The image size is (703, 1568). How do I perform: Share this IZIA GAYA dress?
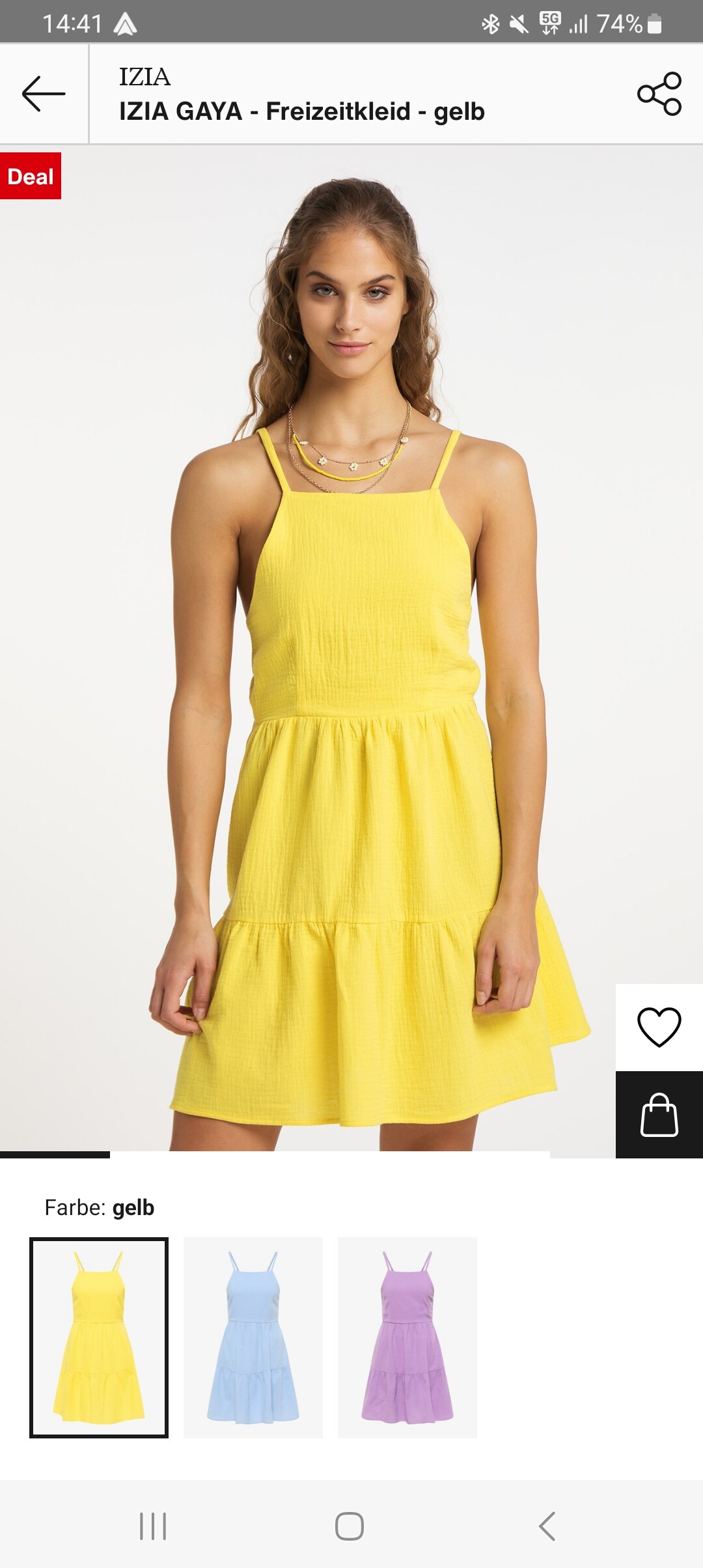point(659,94)
